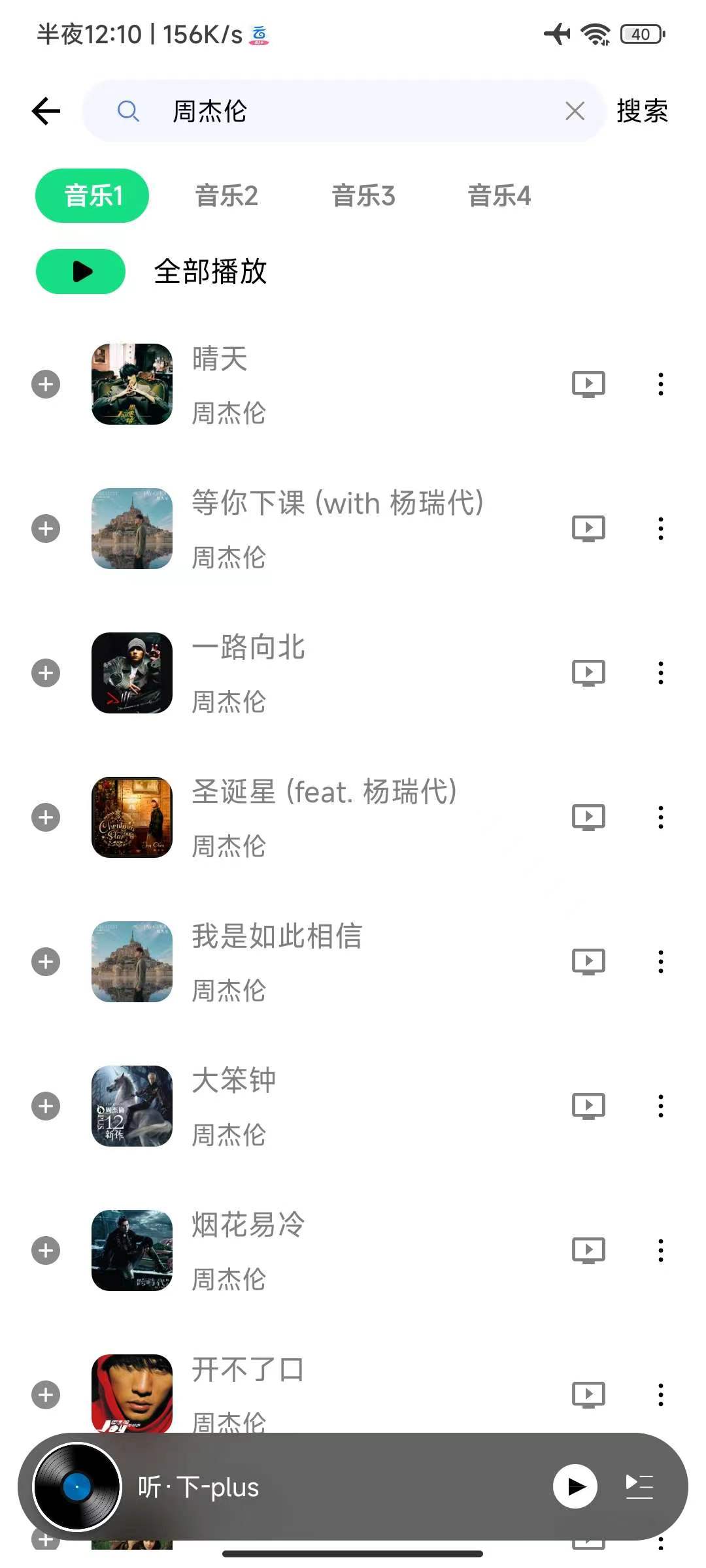Open more options for 开不了口
Screen dimensions: 706x1568
661,1395
